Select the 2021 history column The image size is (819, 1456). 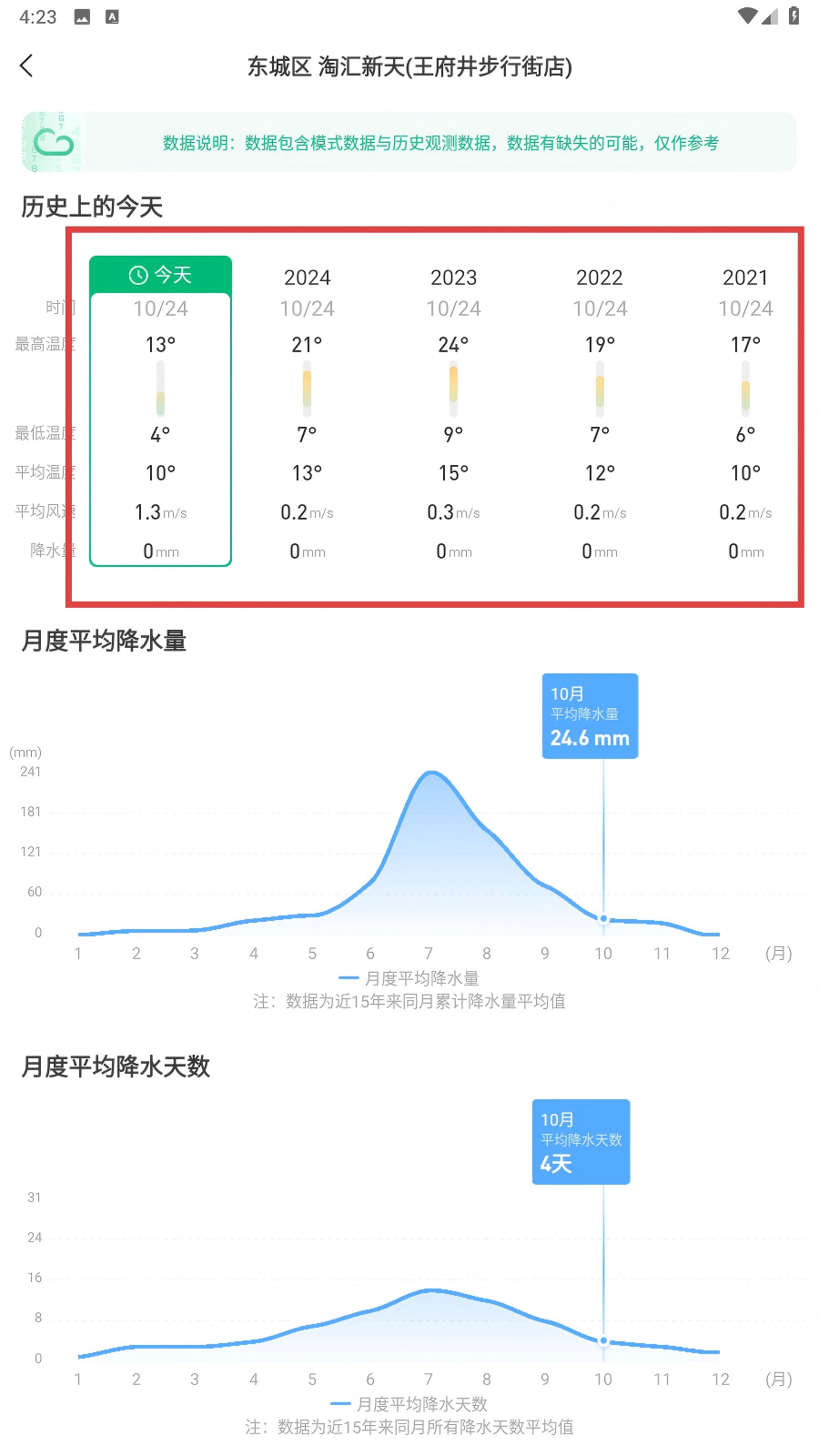745,411
